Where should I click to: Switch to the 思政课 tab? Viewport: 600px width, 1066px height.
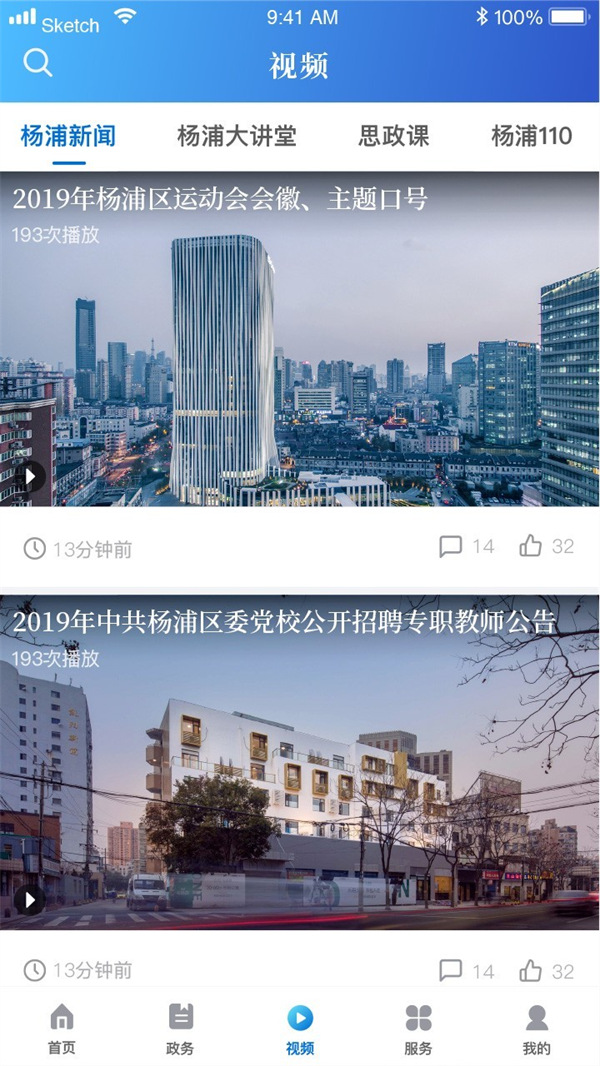coord(394,136)
